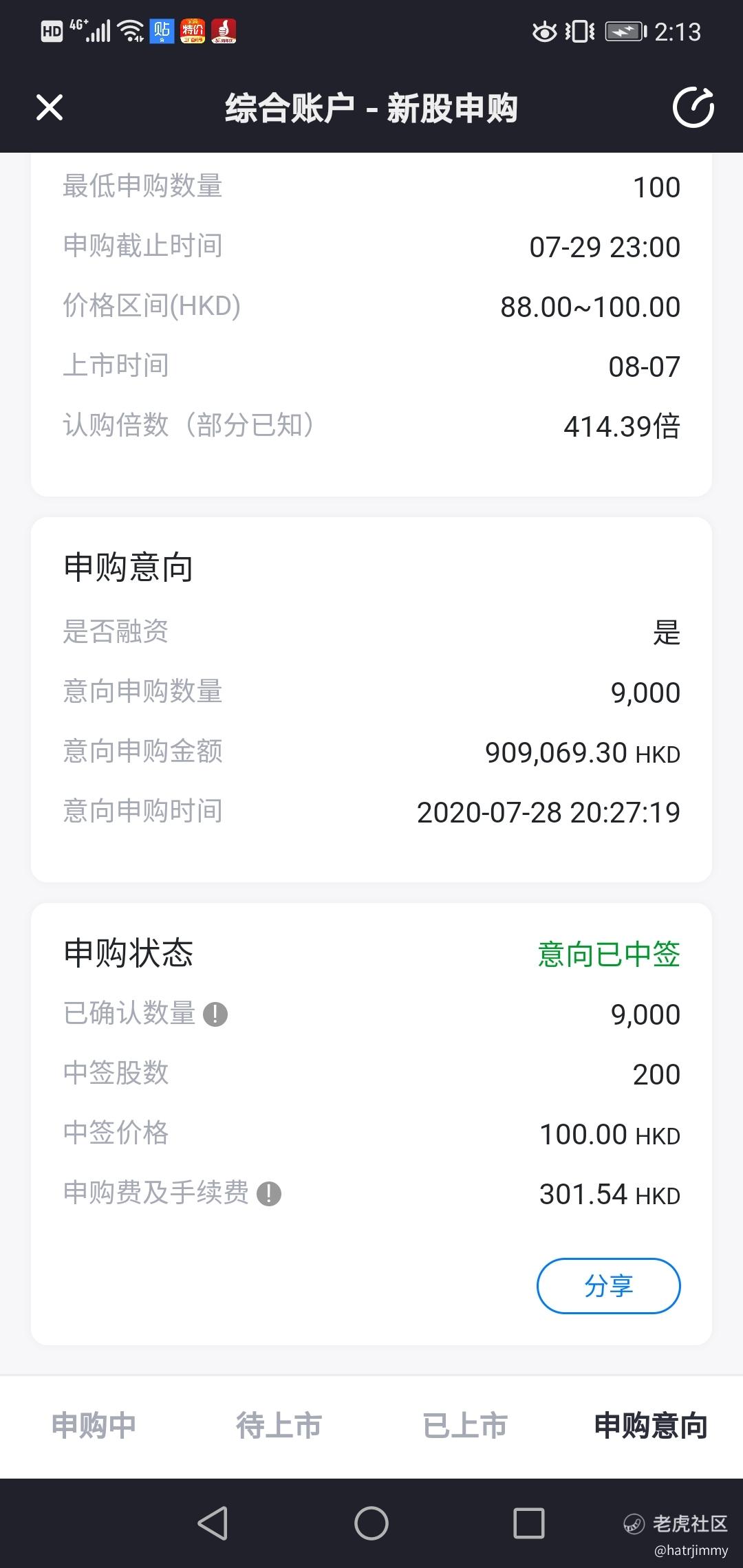The image size is (743, 1568).
Task: Go back using system back button
Action: pyautogui.click(x=213, y=1523)
